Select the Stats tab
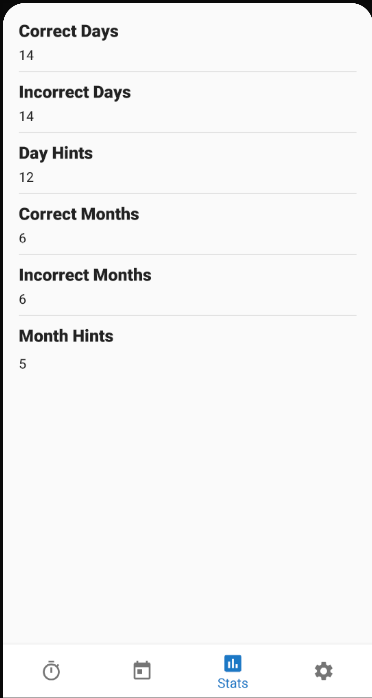This screenshot has width=372, height=698. (x=233, y=672)
